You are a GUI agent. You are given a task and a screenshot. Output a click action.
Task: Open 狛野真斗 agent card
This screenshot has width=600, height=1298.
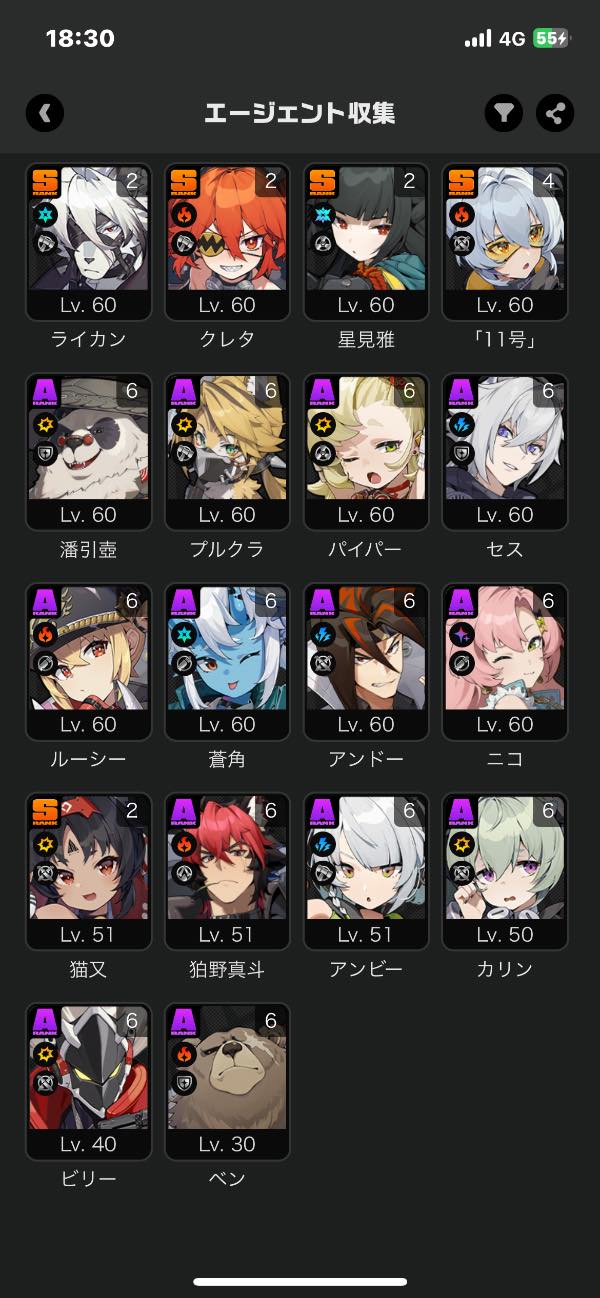click(227, 872)
